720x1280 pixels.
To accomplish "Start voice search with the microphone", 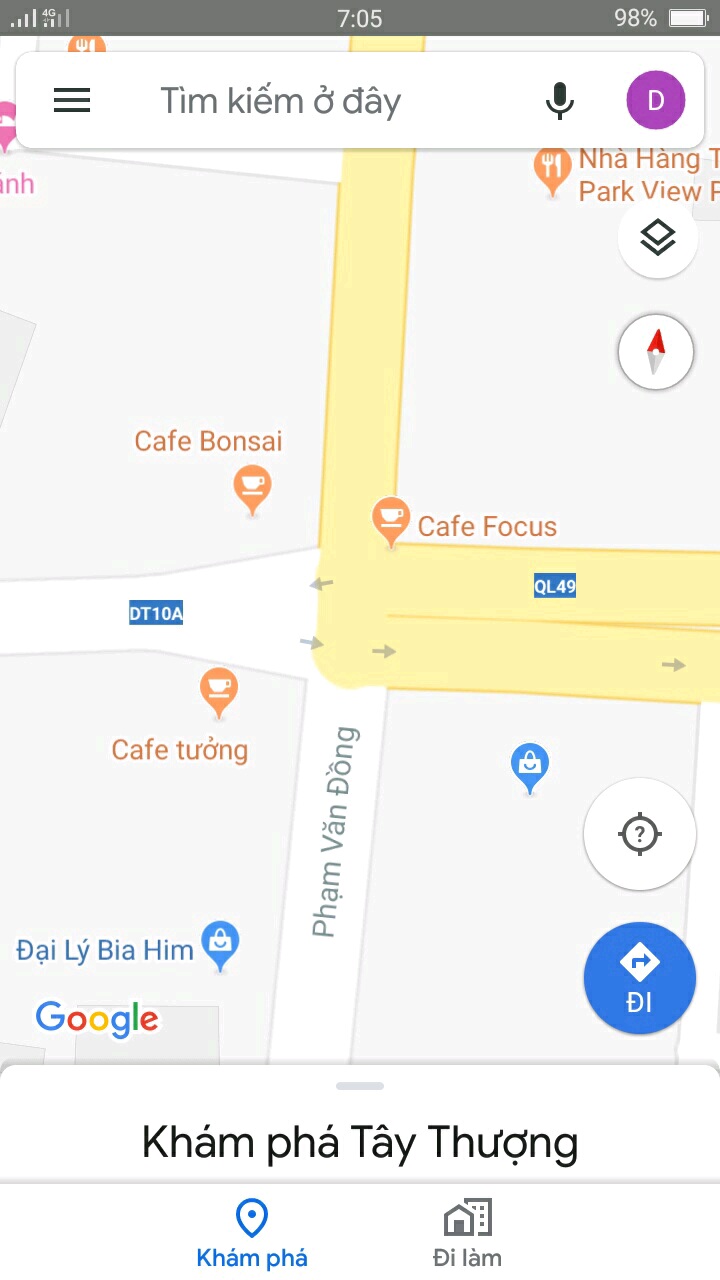I will [560, 101].
